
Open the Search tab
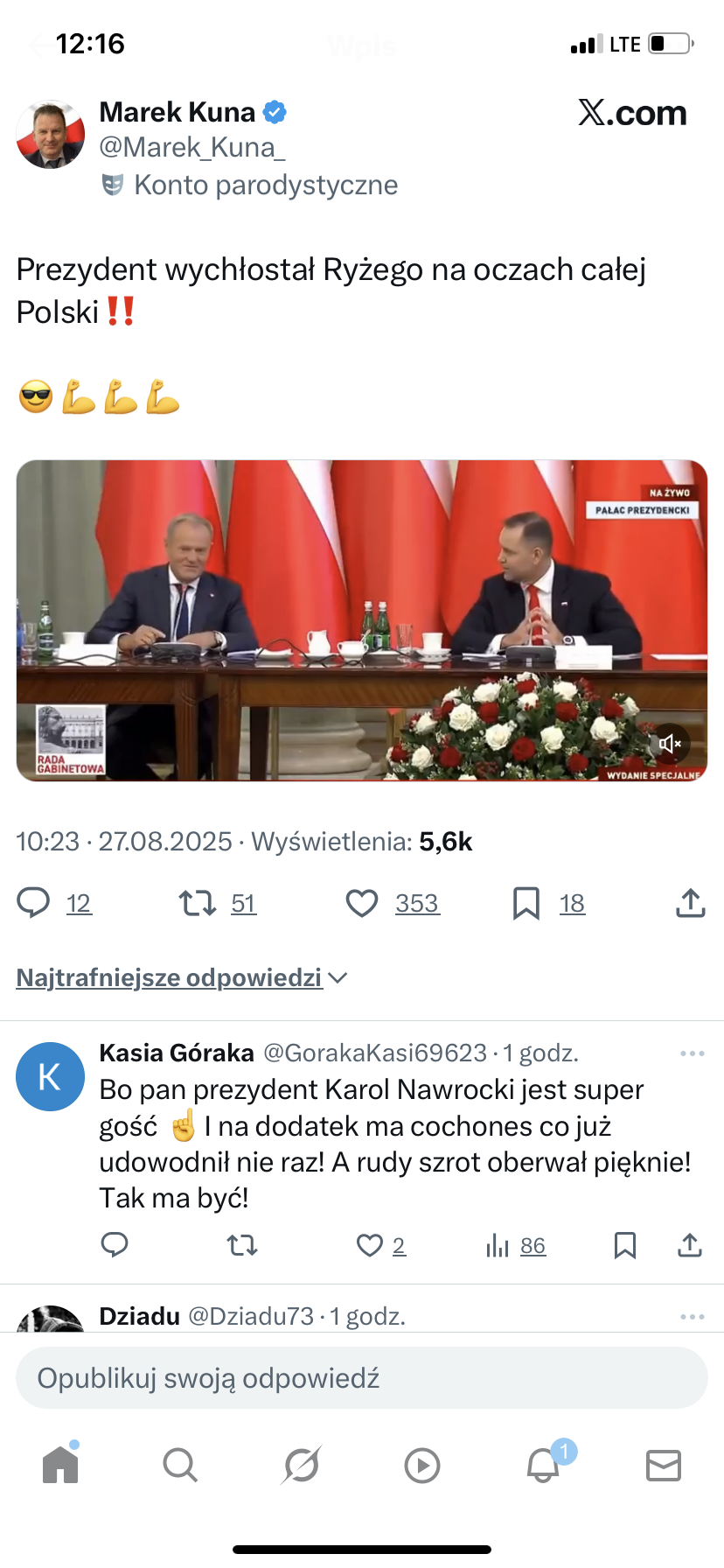180,1465
